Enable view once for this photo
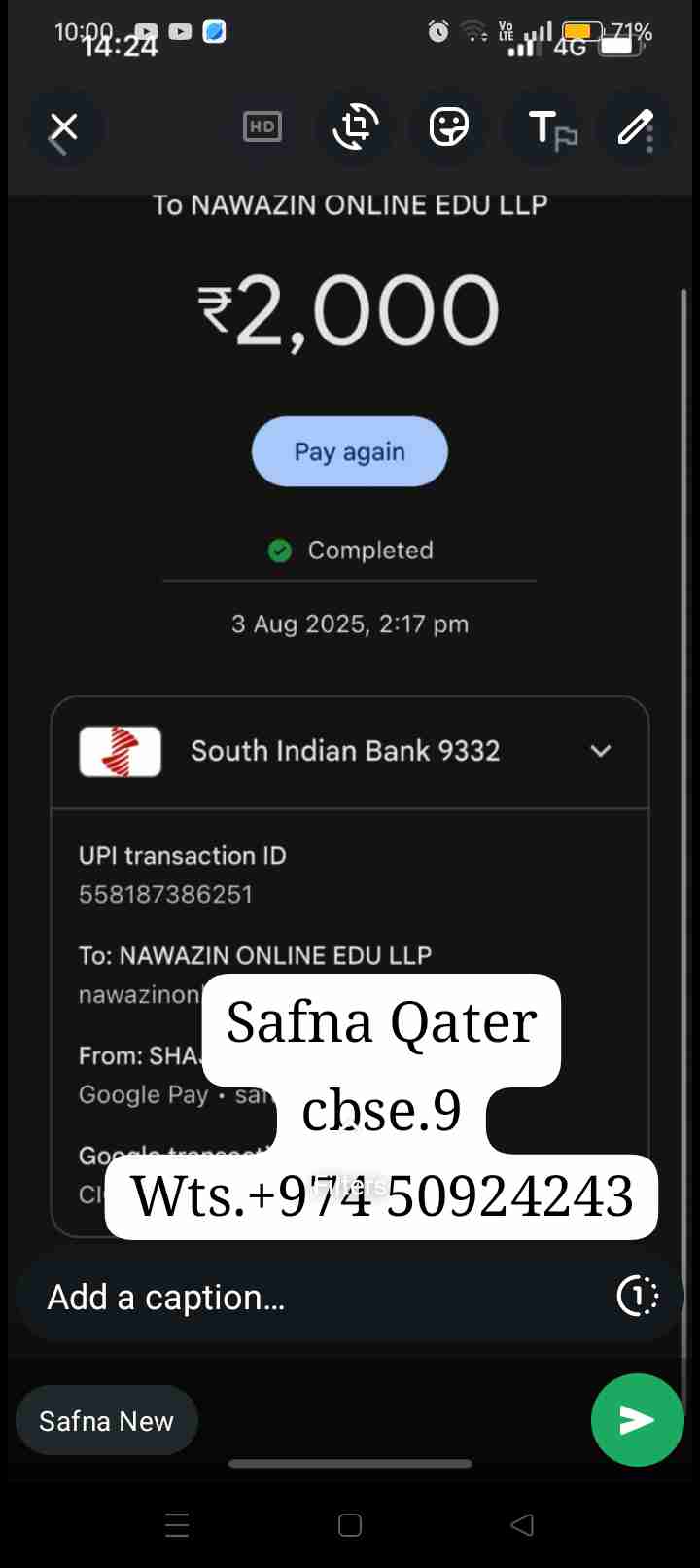This screenshot has width=700, height=1568. click(x=638, y=1296)
